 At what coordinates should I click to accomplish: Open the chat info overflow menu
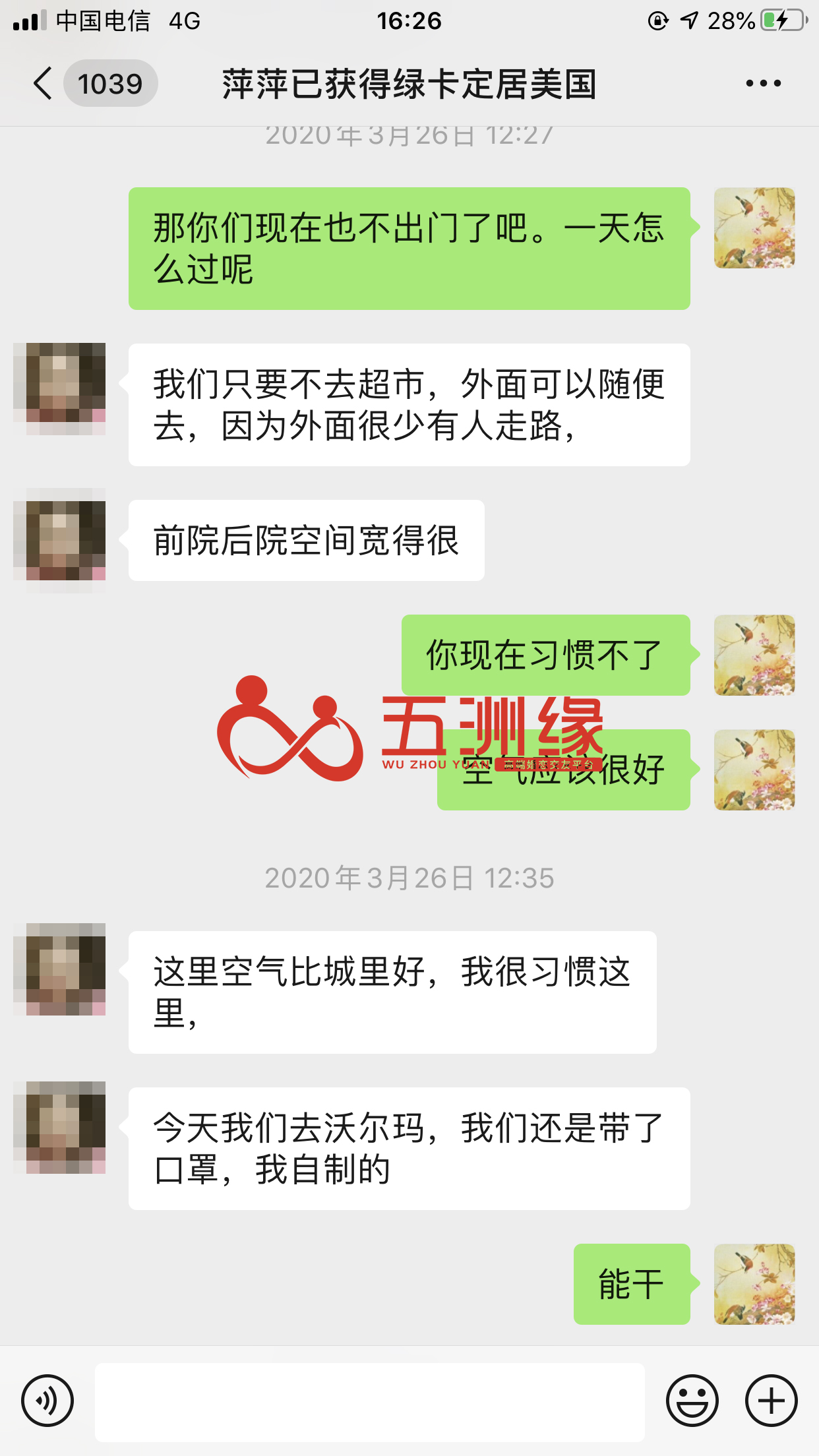pyautogui.click(x=763, y=84)
